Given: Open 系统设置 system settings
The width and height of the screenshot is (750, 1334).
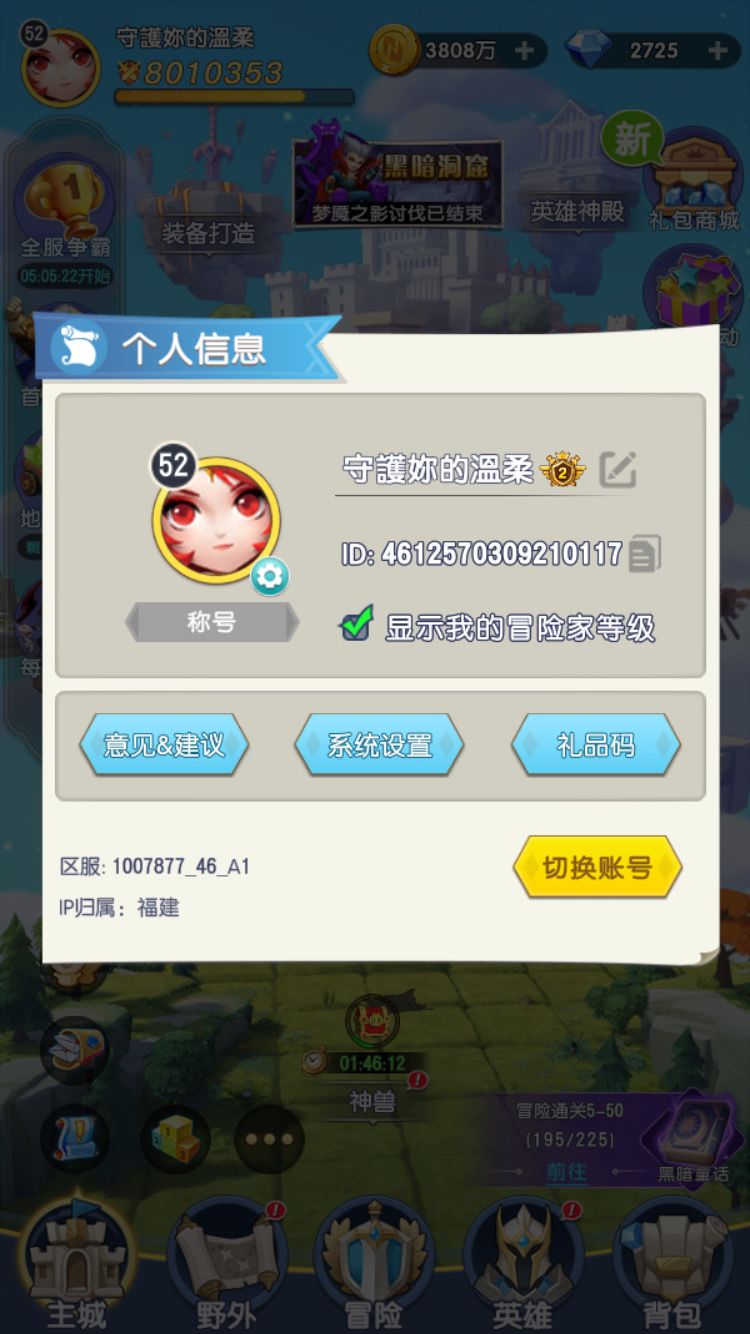Looking at the screenshot, I should (381, 743).
